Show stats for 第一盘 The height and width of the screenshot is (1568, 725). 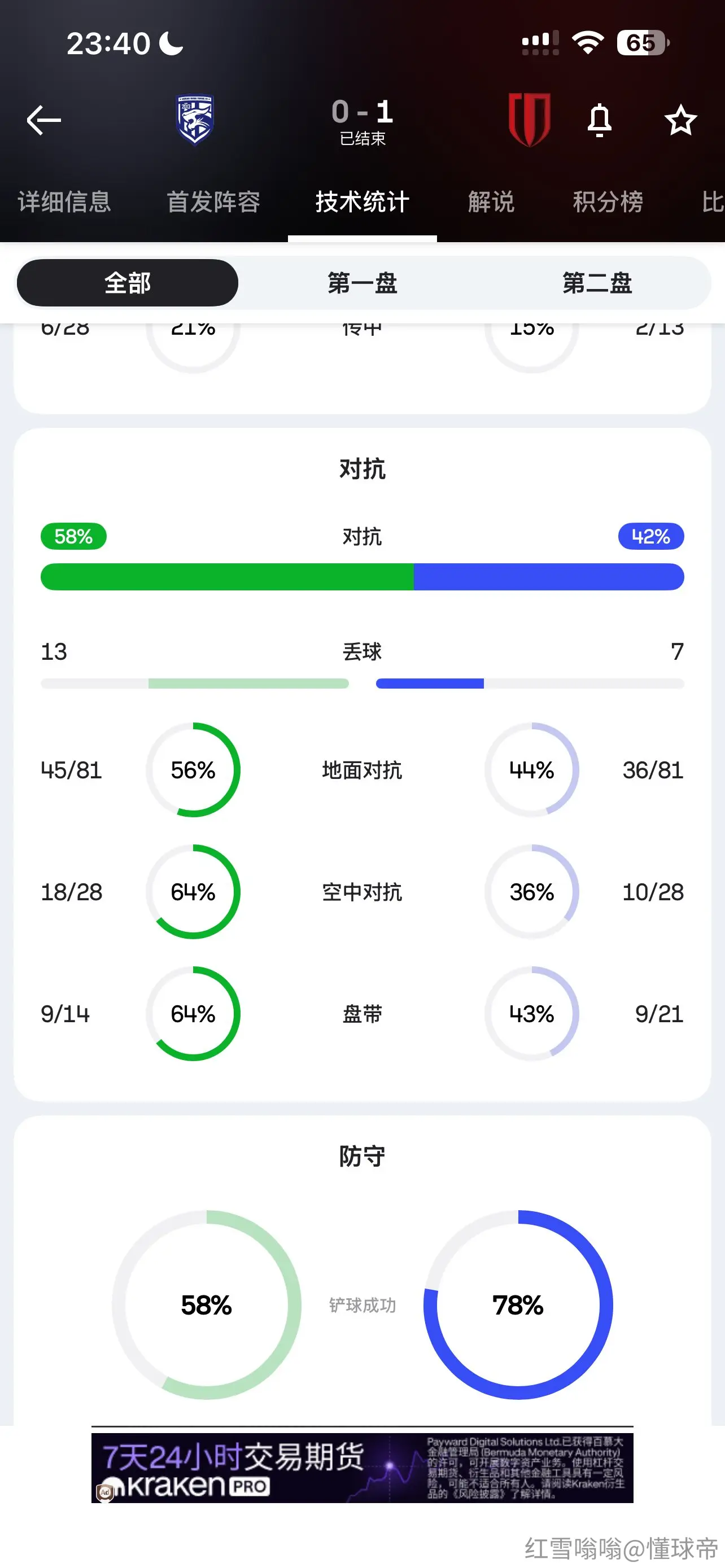point(362,283)
